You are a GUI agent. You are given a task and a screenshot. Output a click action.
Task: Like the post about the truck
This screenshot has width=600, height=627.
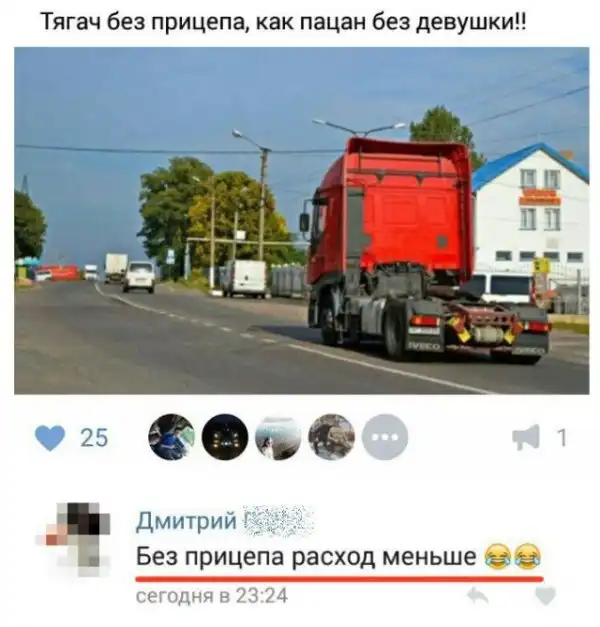[50, 438]
